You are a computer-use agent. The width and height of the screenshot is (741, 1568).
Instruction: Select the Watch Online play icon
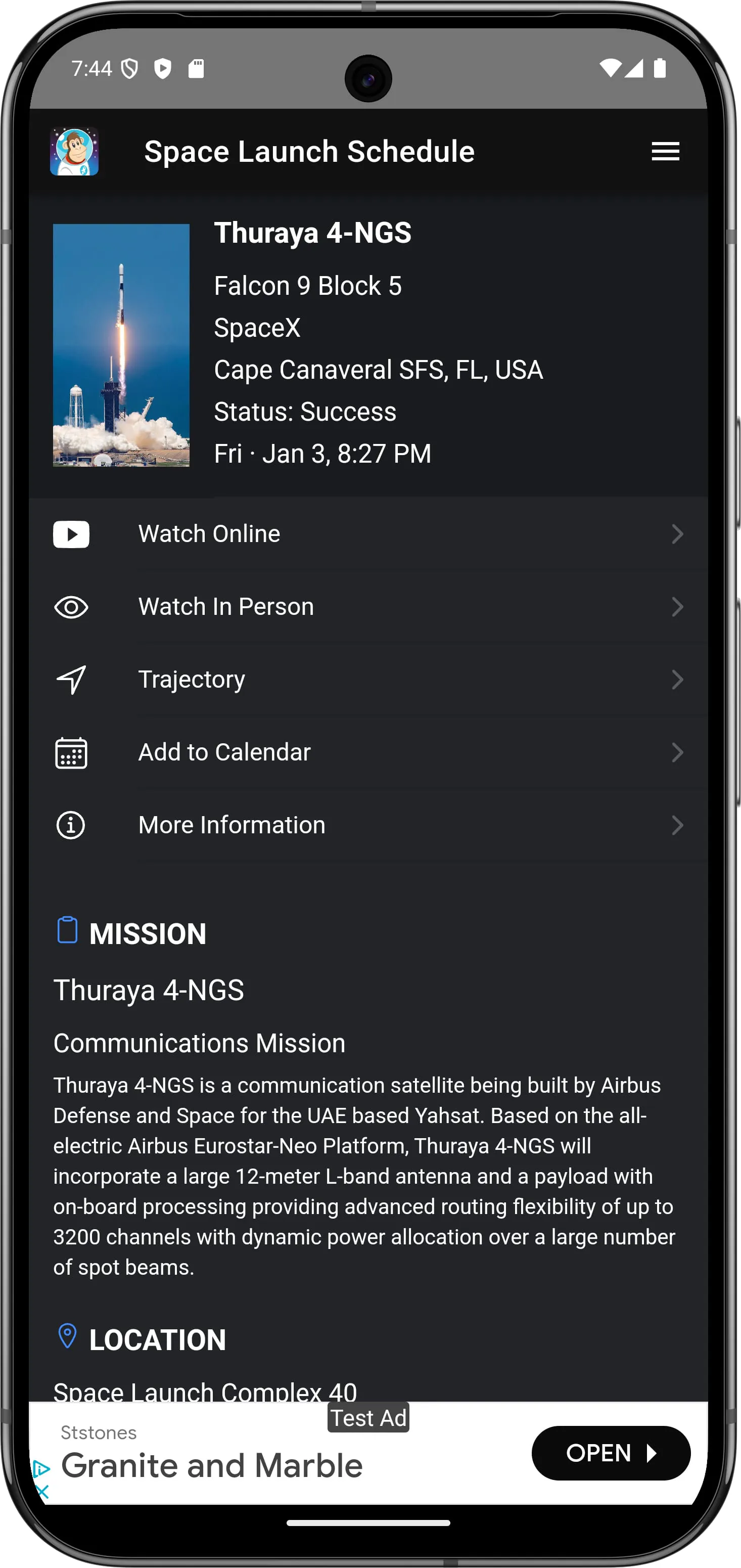(x=71, y=534)
